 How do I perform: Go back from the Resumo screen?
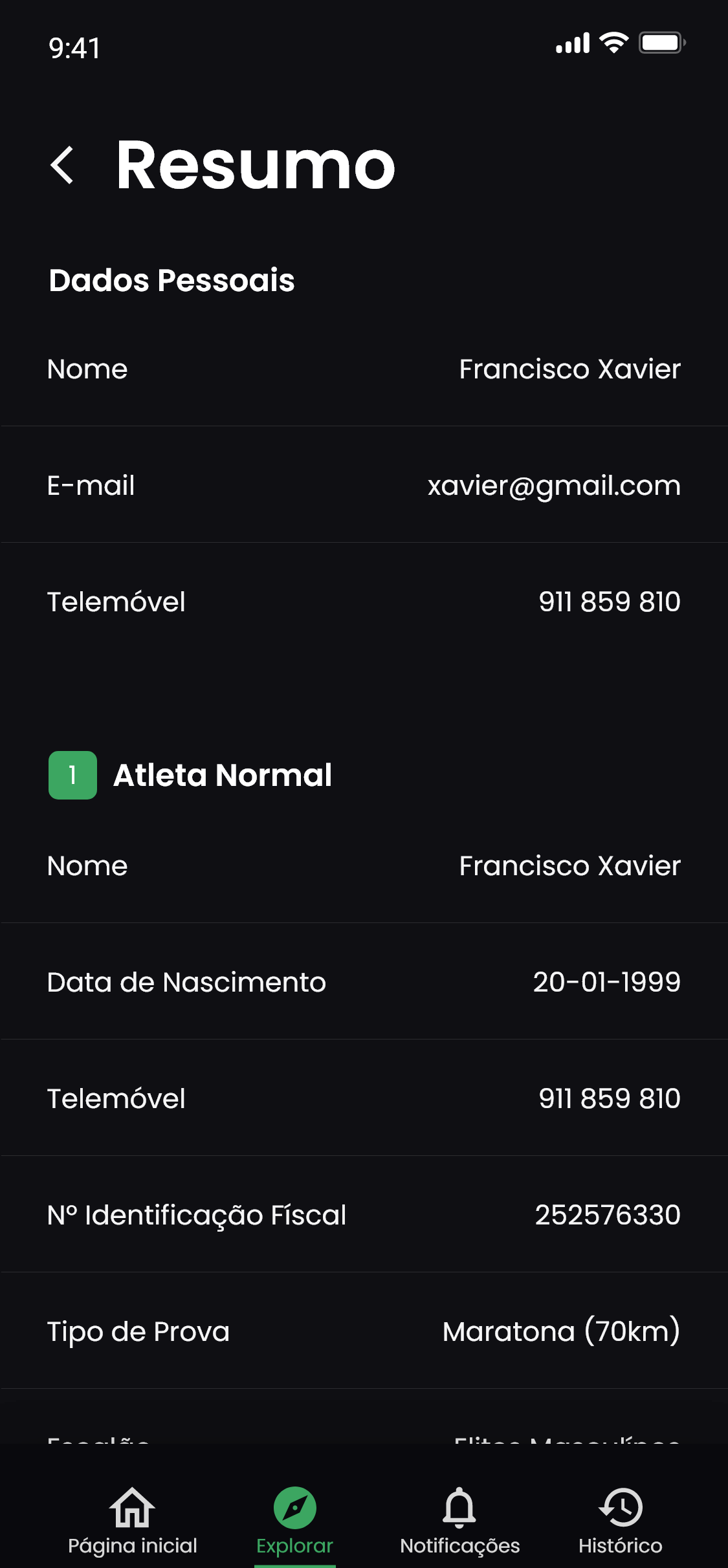[x=63, y=166]
